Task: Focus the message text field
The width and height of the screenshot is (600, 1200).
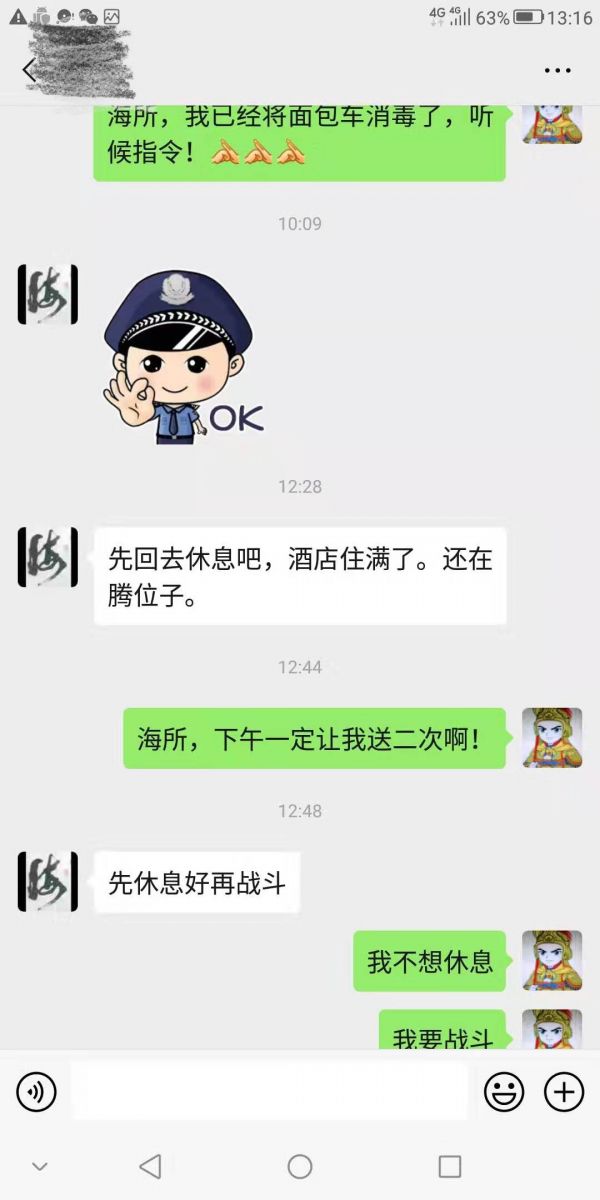Action: tap(270, 1091)
